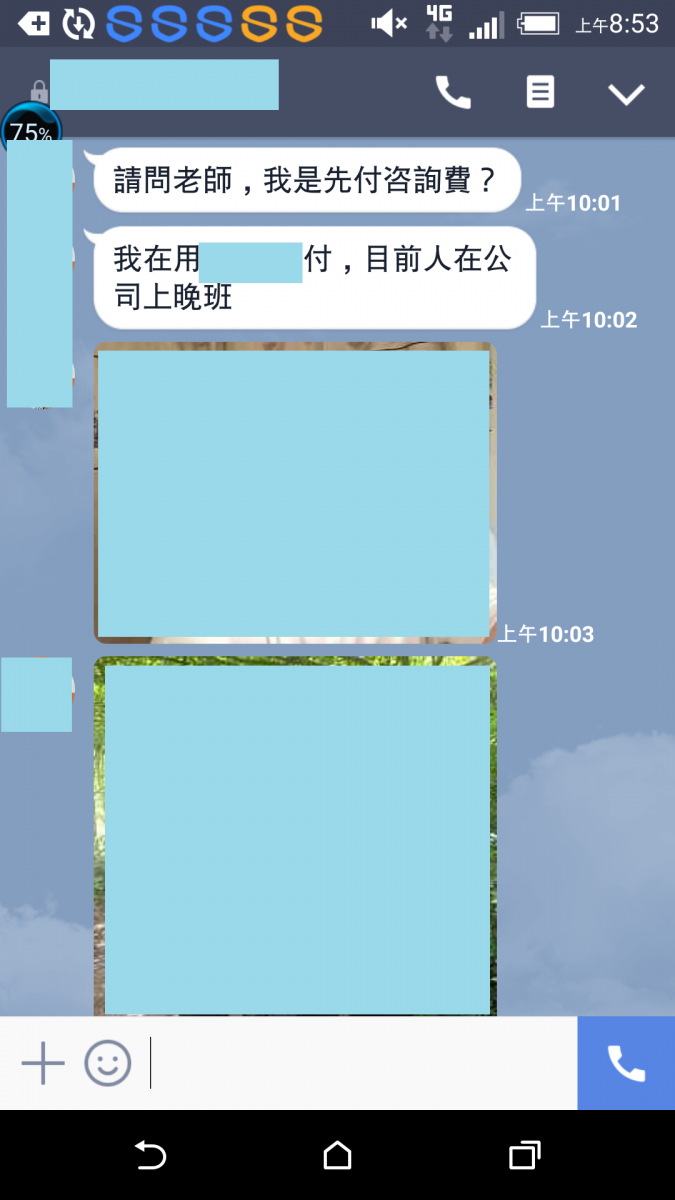Expand the chat options chevron menu
This screenshot has height=1200, width=675.
coord(627,93)
